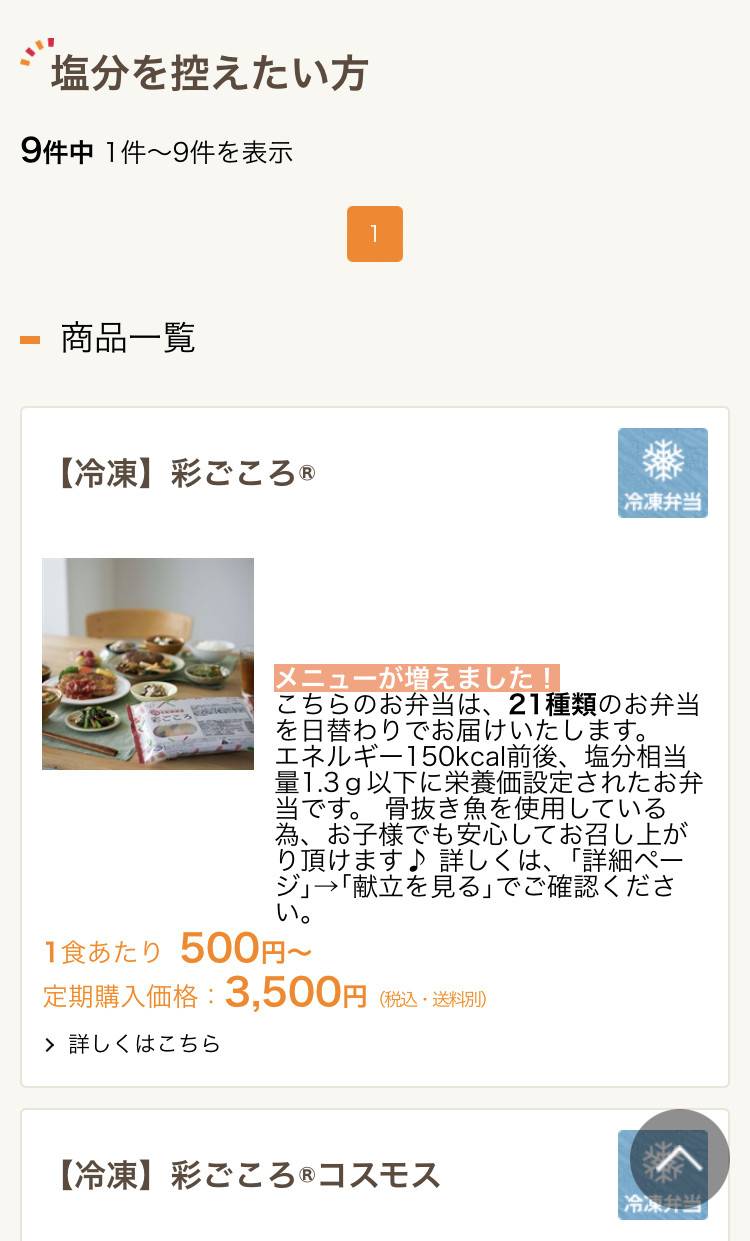Select page 1 in the pagination

pos(374,234)
